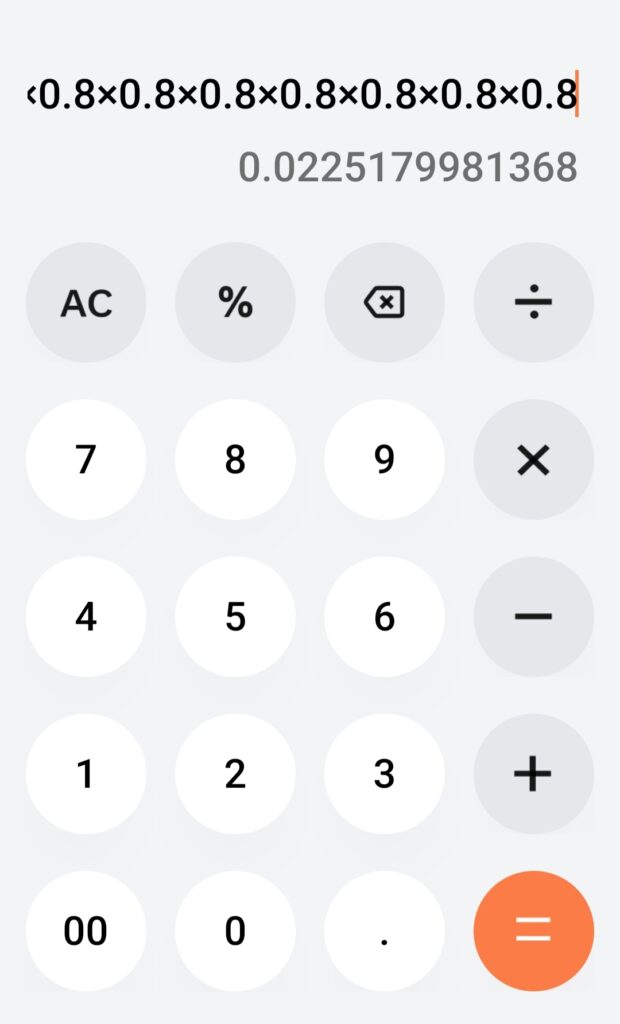The width and height of the screenshot is (620, 1024).
Task: Clear everything with the AC key
Action: click(x=86, y=302)
